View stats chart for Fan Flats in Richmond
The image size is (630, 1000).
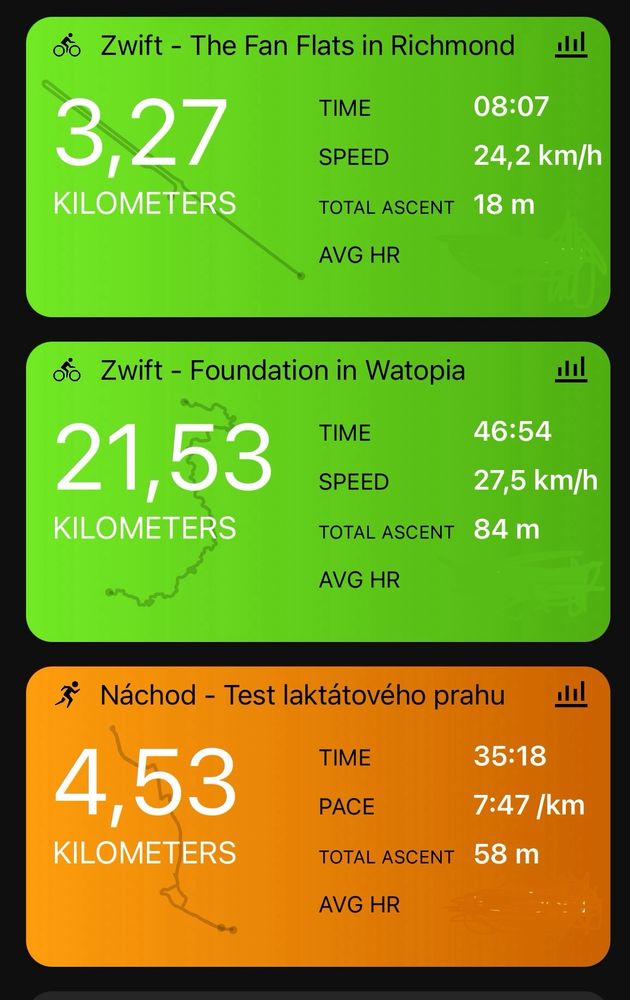570,45
